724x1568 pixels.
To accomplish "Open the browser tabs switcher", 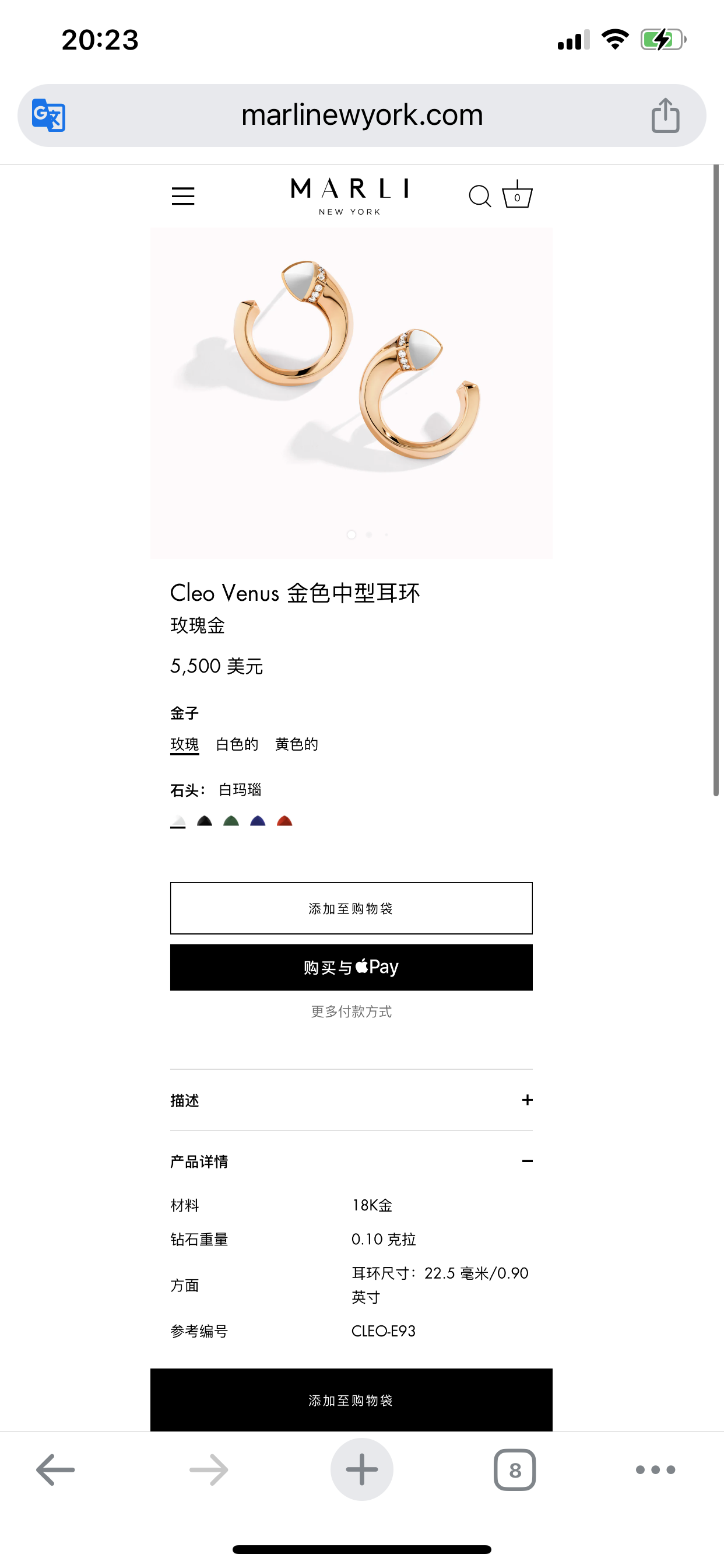I will [515, 1470].
